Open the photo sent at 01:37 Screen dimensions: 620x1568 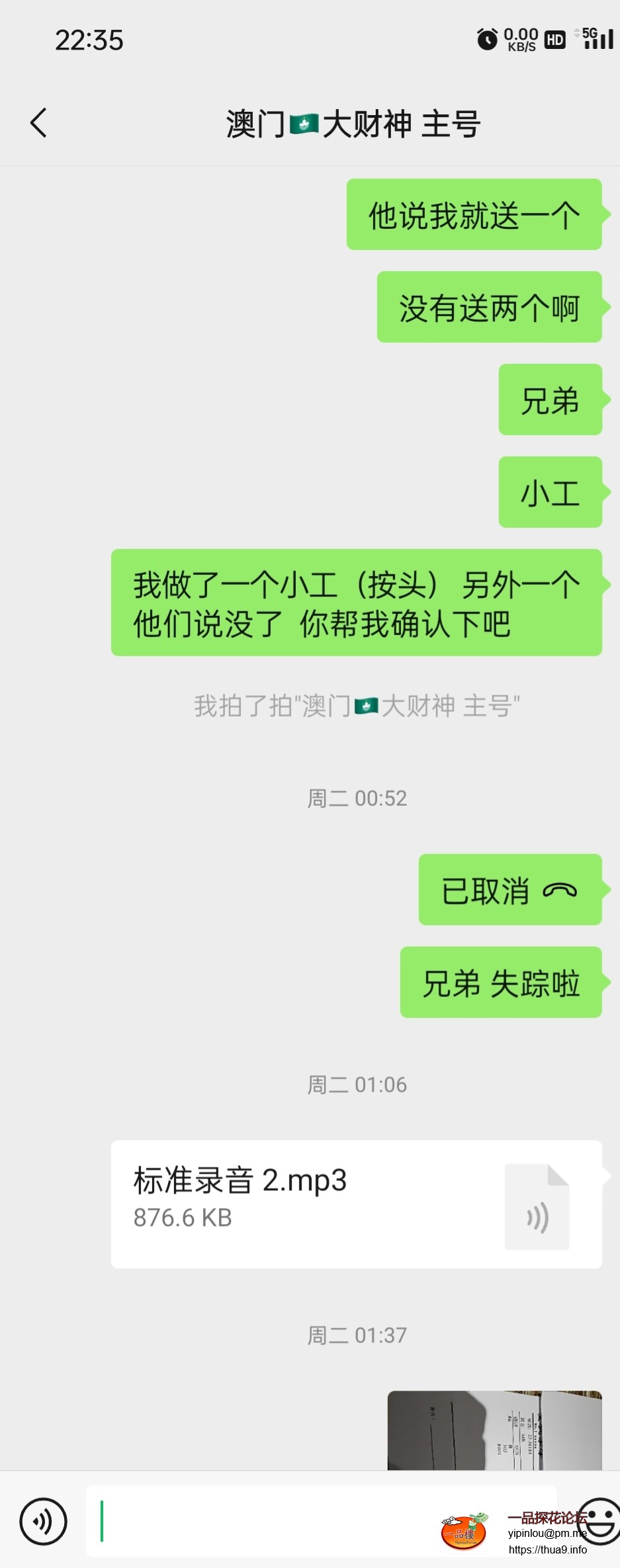[x=494, y=1430]
